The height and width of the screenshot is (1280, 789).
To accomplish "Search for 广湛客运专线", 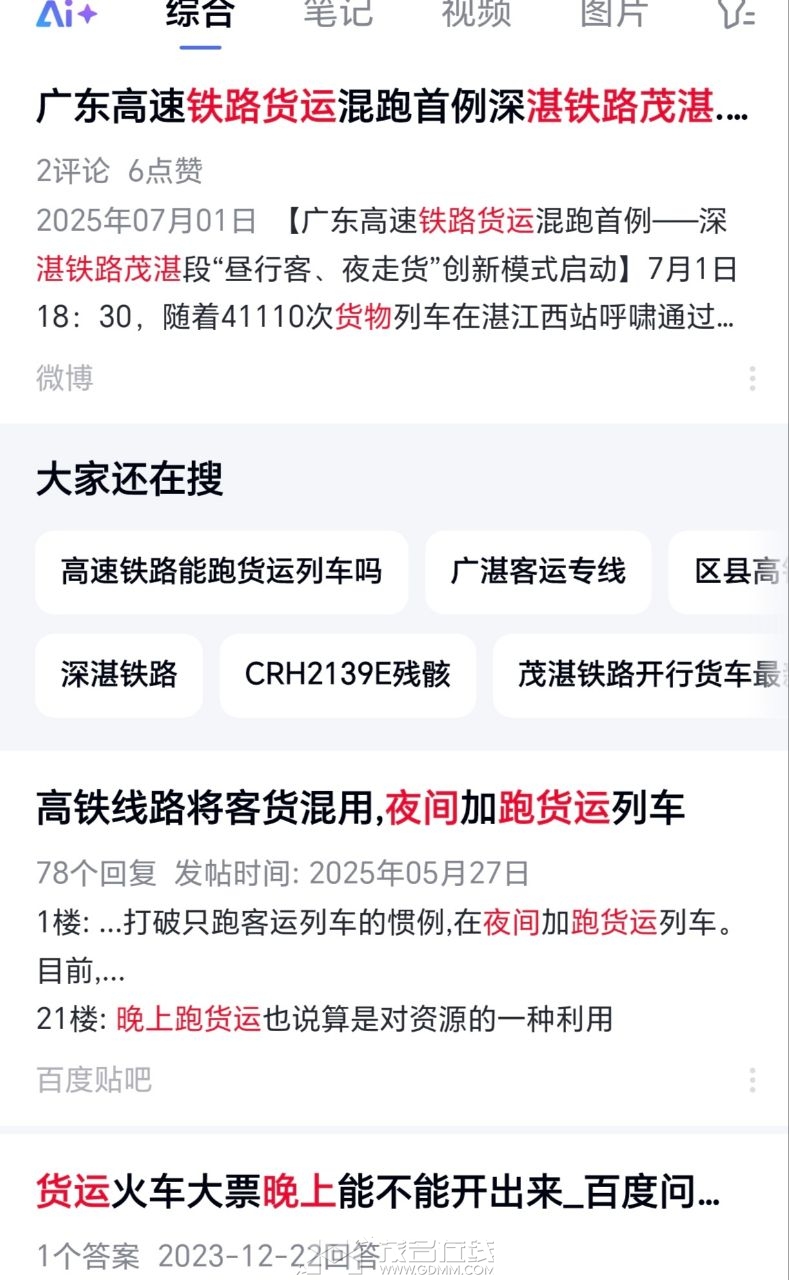I will pos(538,572).
